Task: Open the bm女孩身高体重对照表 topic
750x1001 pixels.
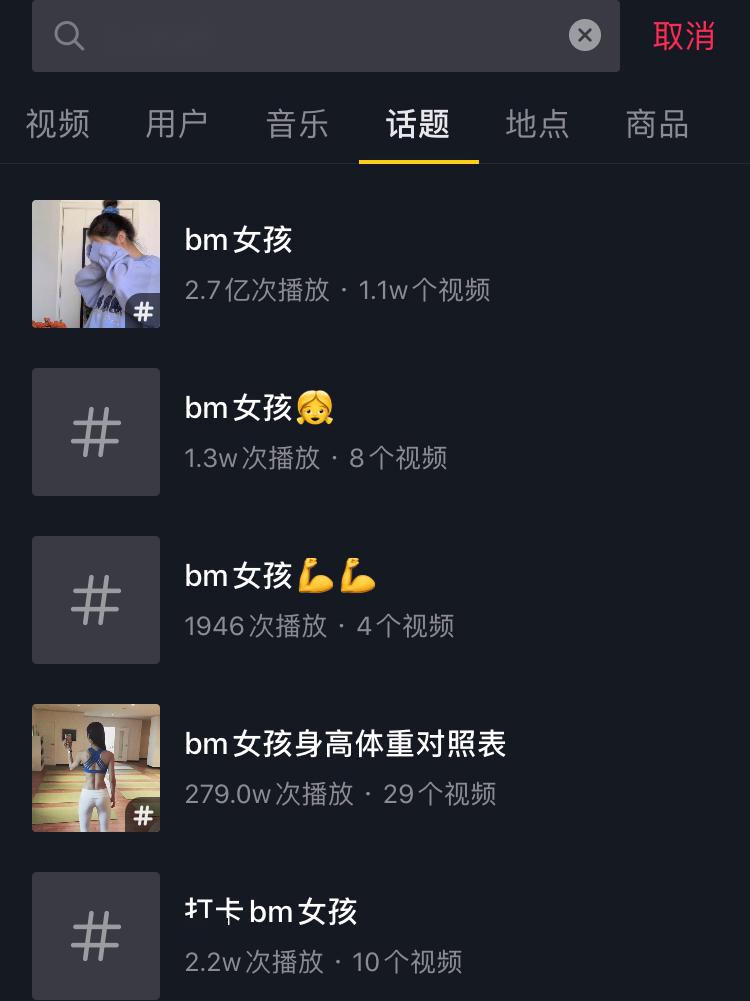Action: pos(345,744)
